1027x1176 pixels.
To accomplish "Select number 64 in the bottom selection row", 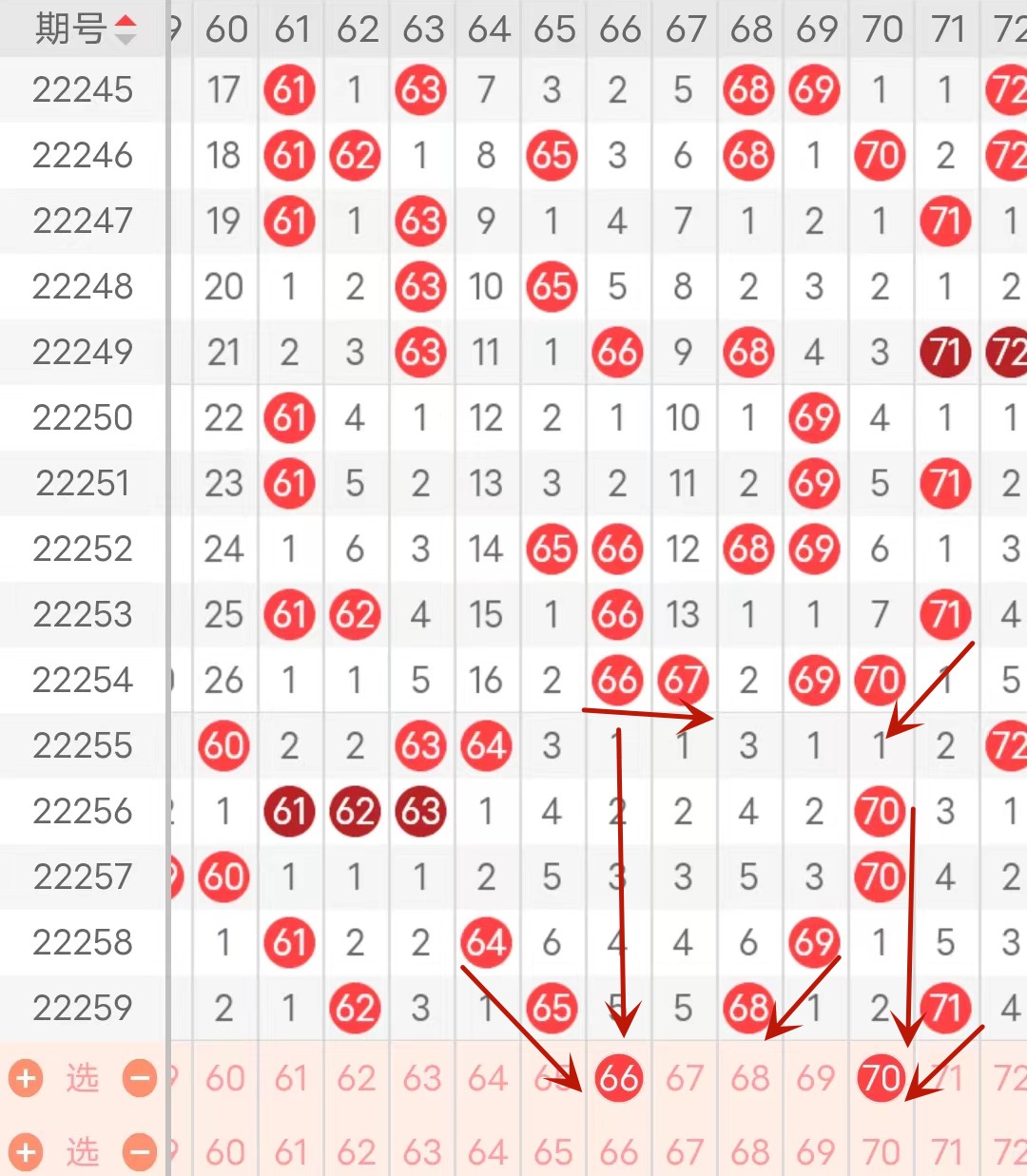I will click(x=487, y=1152).
